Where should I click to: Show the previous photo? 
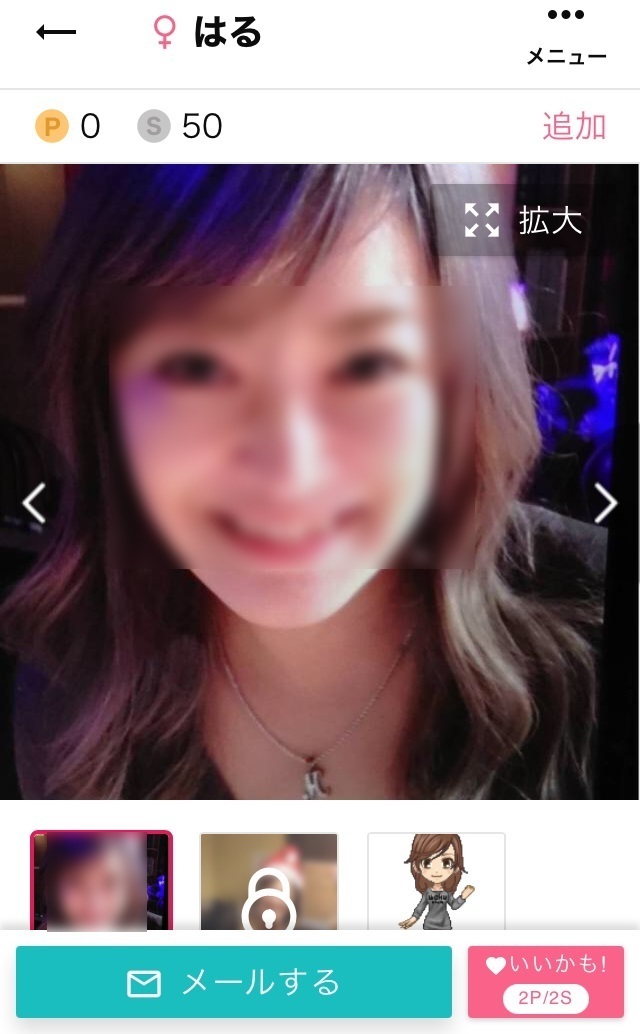click(x=34, y=503)
